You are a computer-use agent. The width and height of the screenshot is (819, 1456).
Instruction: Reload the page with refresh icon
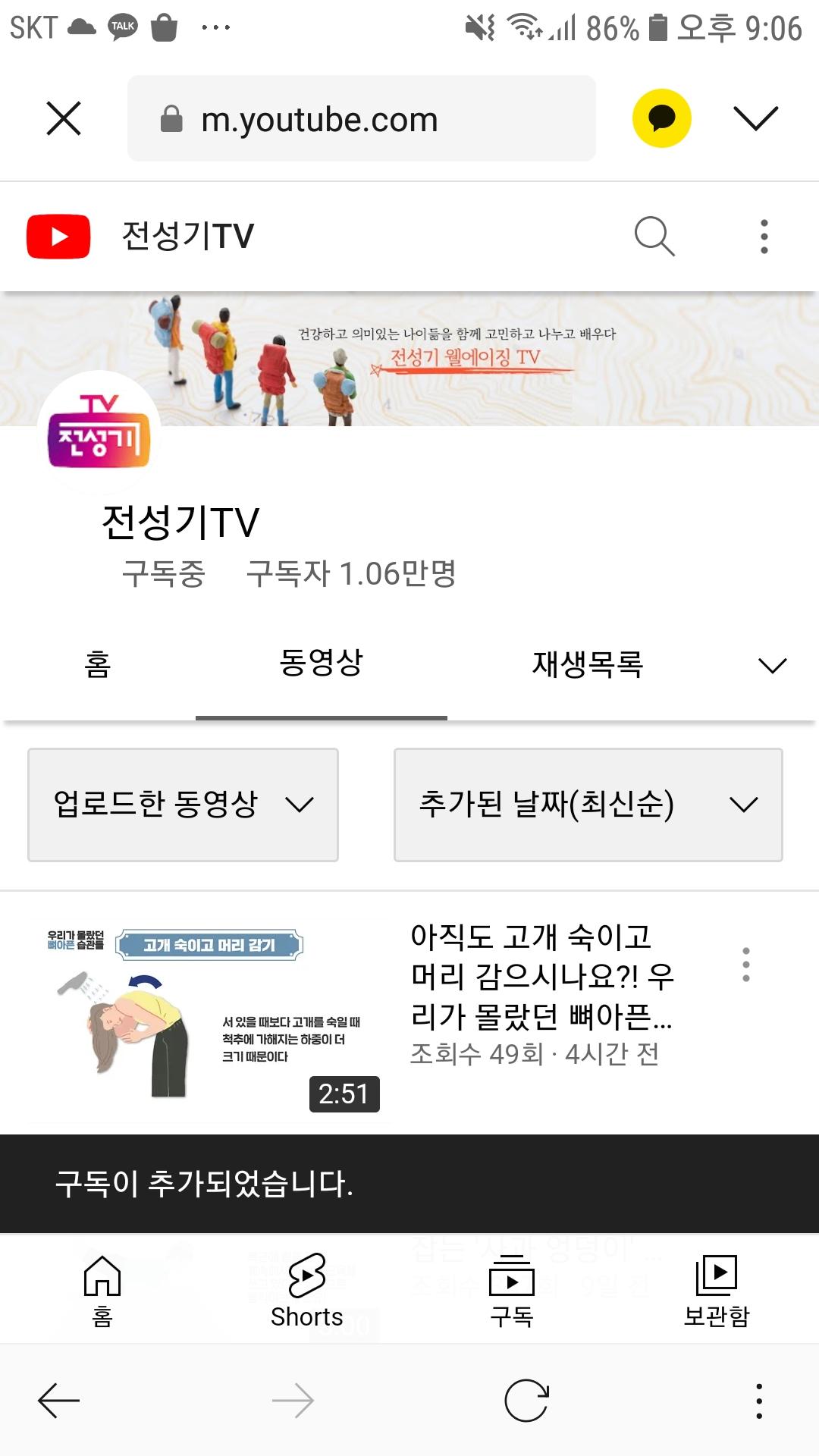(526, 1401)
